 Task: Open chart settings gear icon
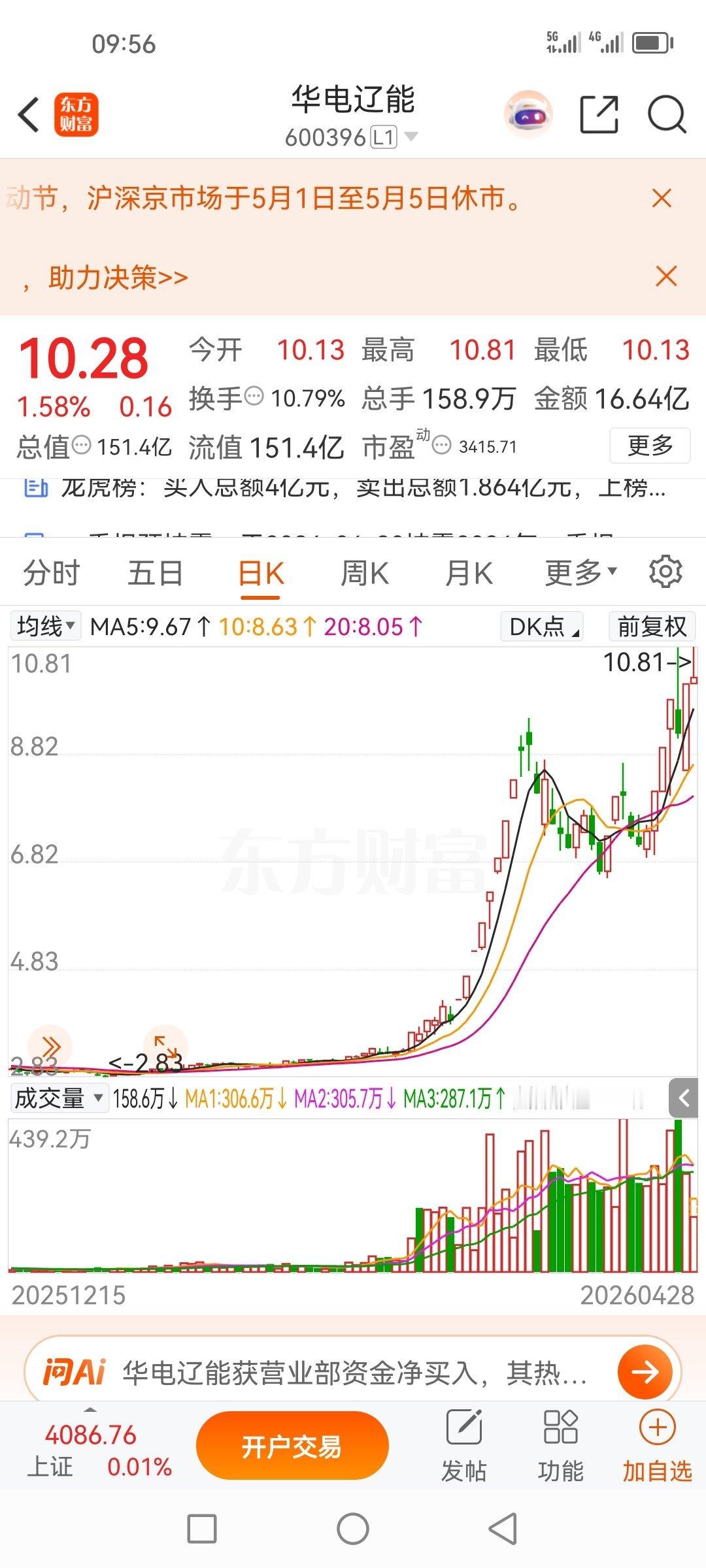[x=665, y=572]
